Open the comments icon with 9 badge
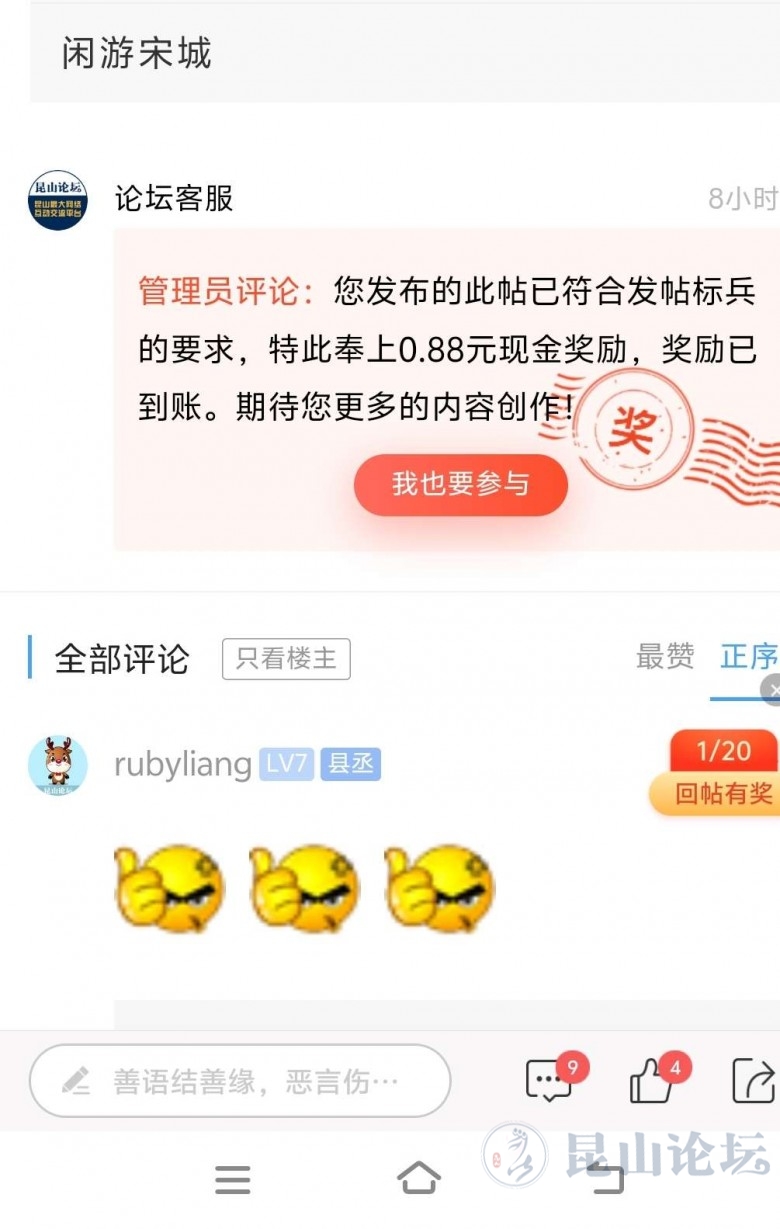The height and width of the screenshot is (1229, 780). point(551,1080)
